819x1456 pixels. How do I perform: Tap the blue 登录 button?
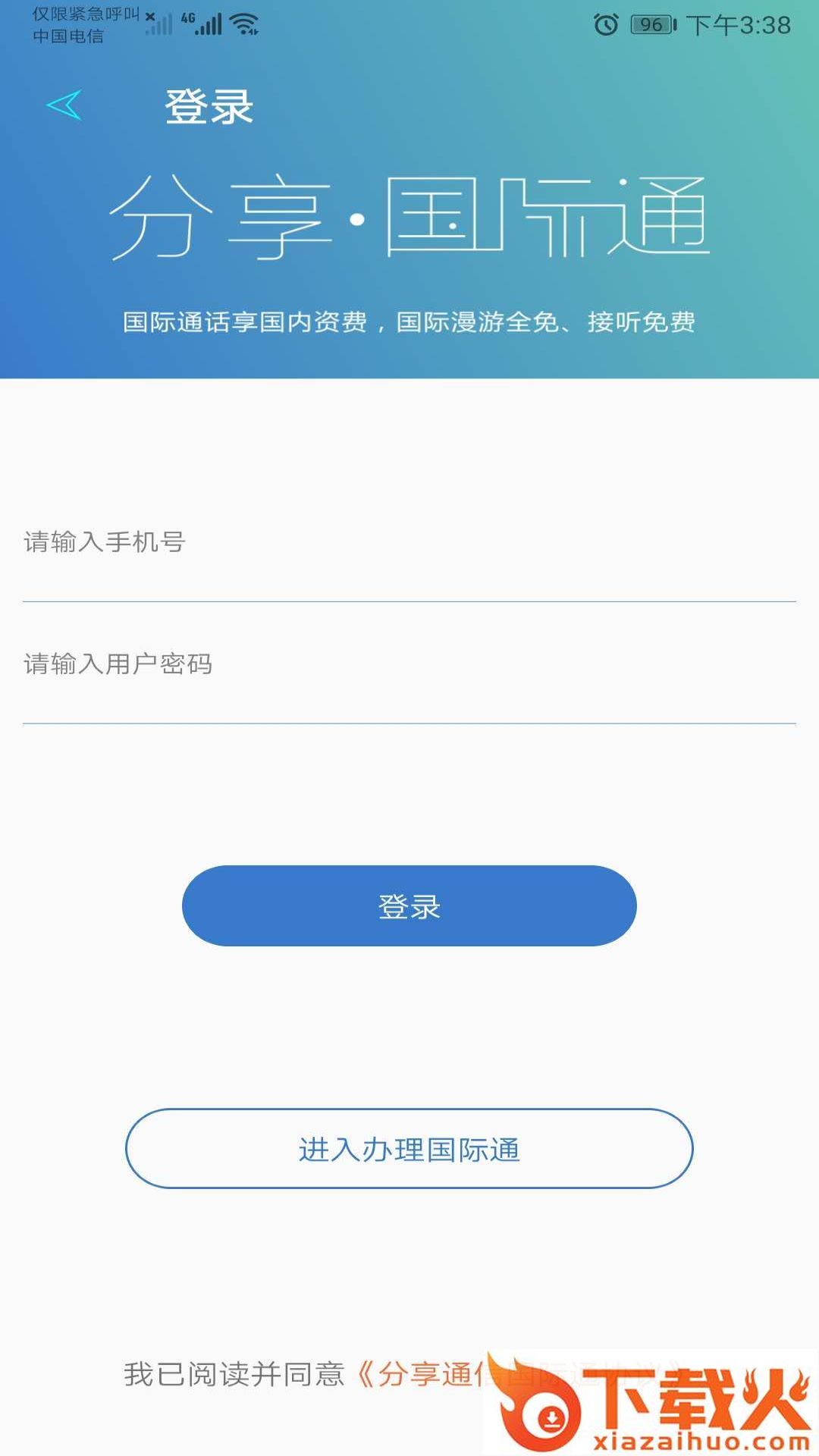[409, 905]
